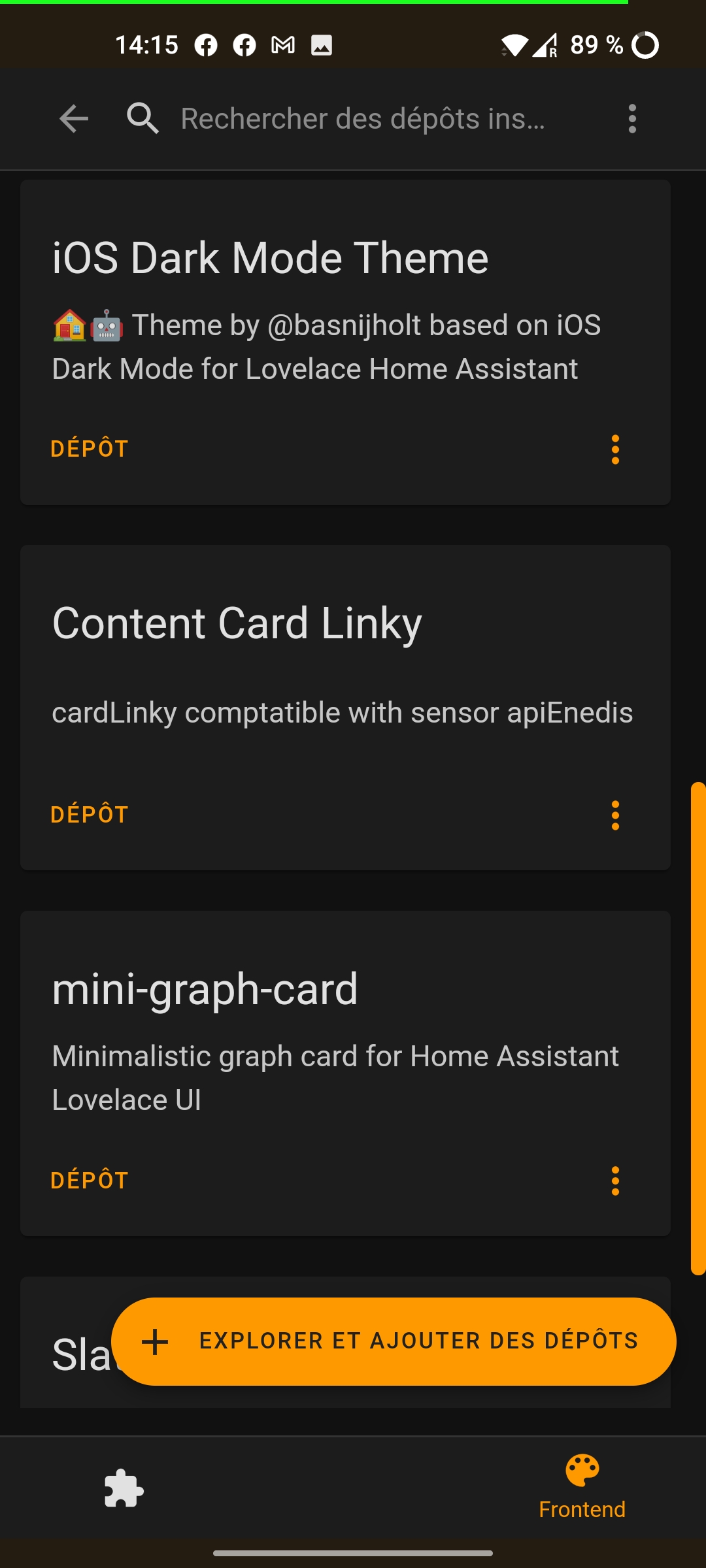Open options menu for iOS Dark Mode Theme

pyautogui.click(x=615, y=449)
